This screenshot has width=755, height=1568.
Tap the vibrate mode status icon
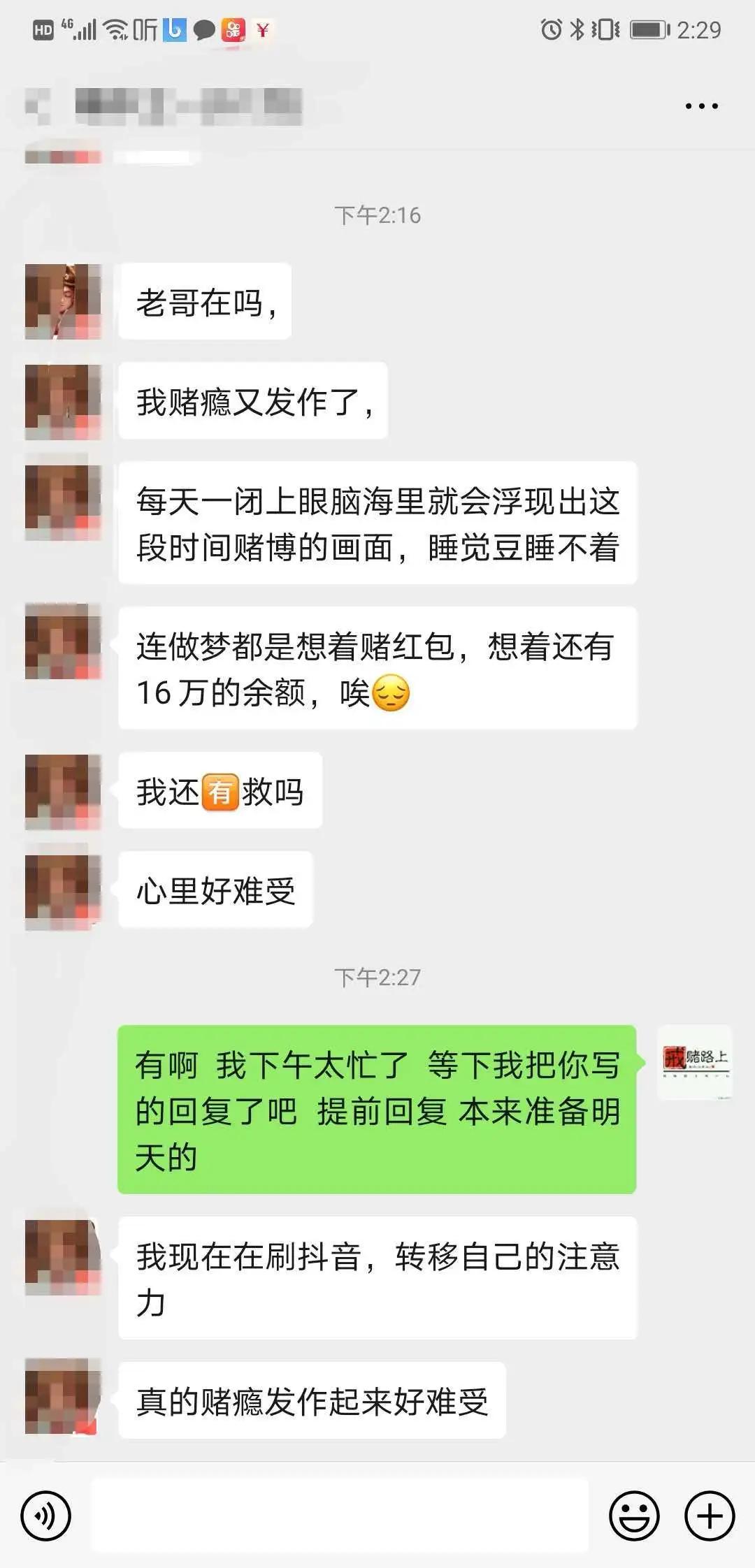point(606,29)
